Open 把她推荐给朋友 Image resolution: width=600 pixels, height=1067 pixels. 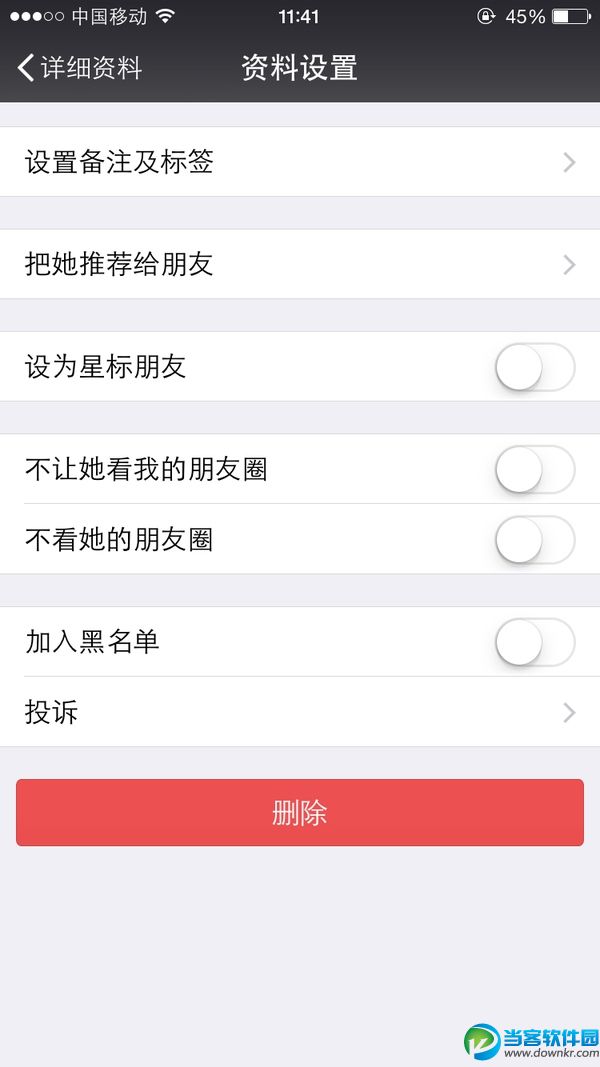click(300, 265)
